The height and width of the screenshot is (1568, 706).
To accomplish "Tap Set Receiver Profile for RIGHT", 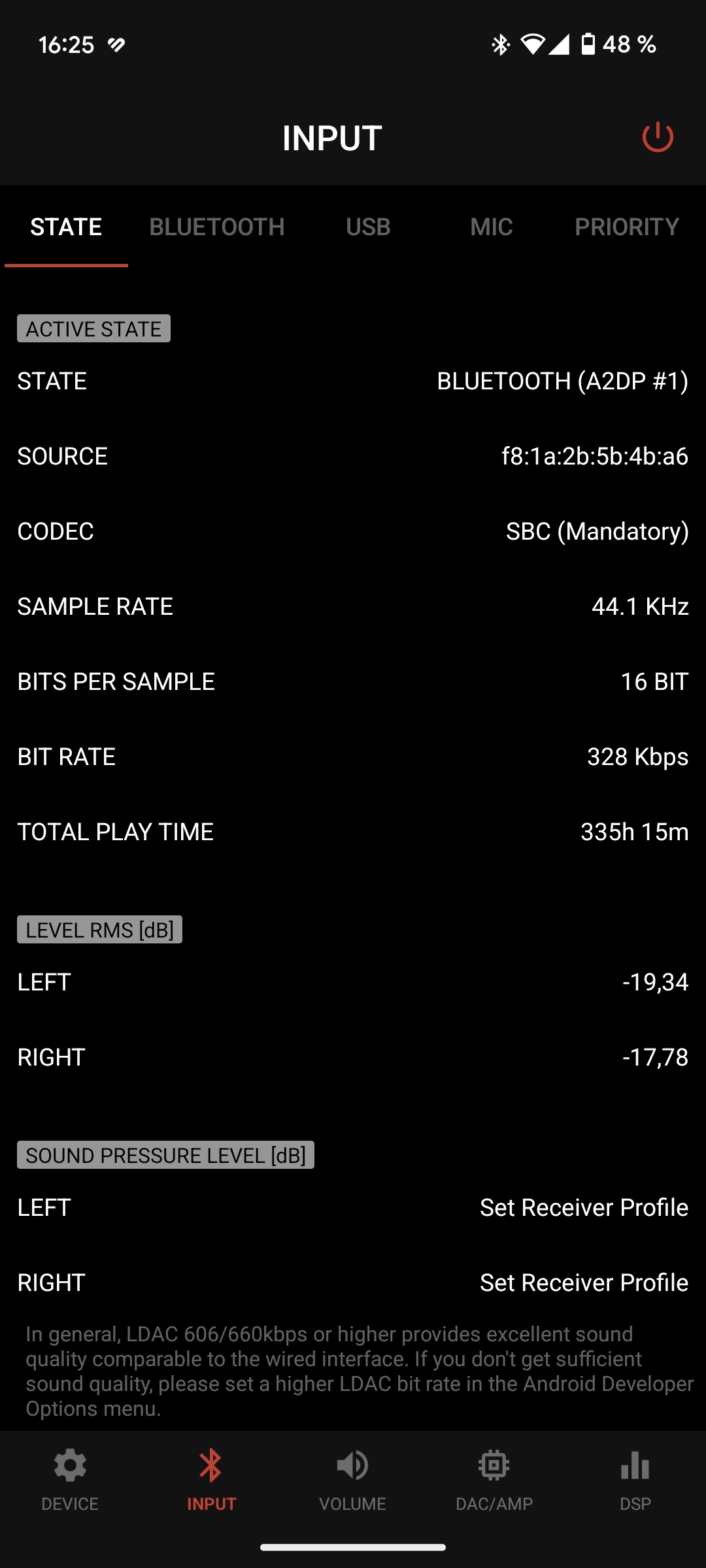I will click(x=584, y=1283).
